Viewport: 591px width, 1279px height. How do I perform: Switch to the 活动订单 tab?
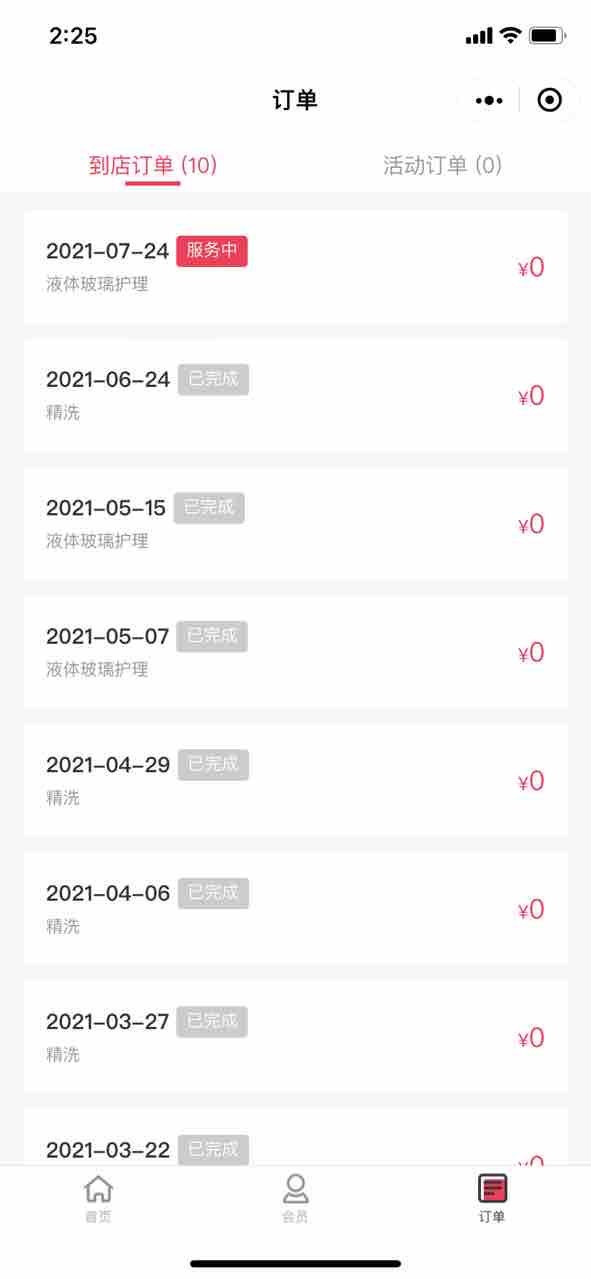(442, 165)
